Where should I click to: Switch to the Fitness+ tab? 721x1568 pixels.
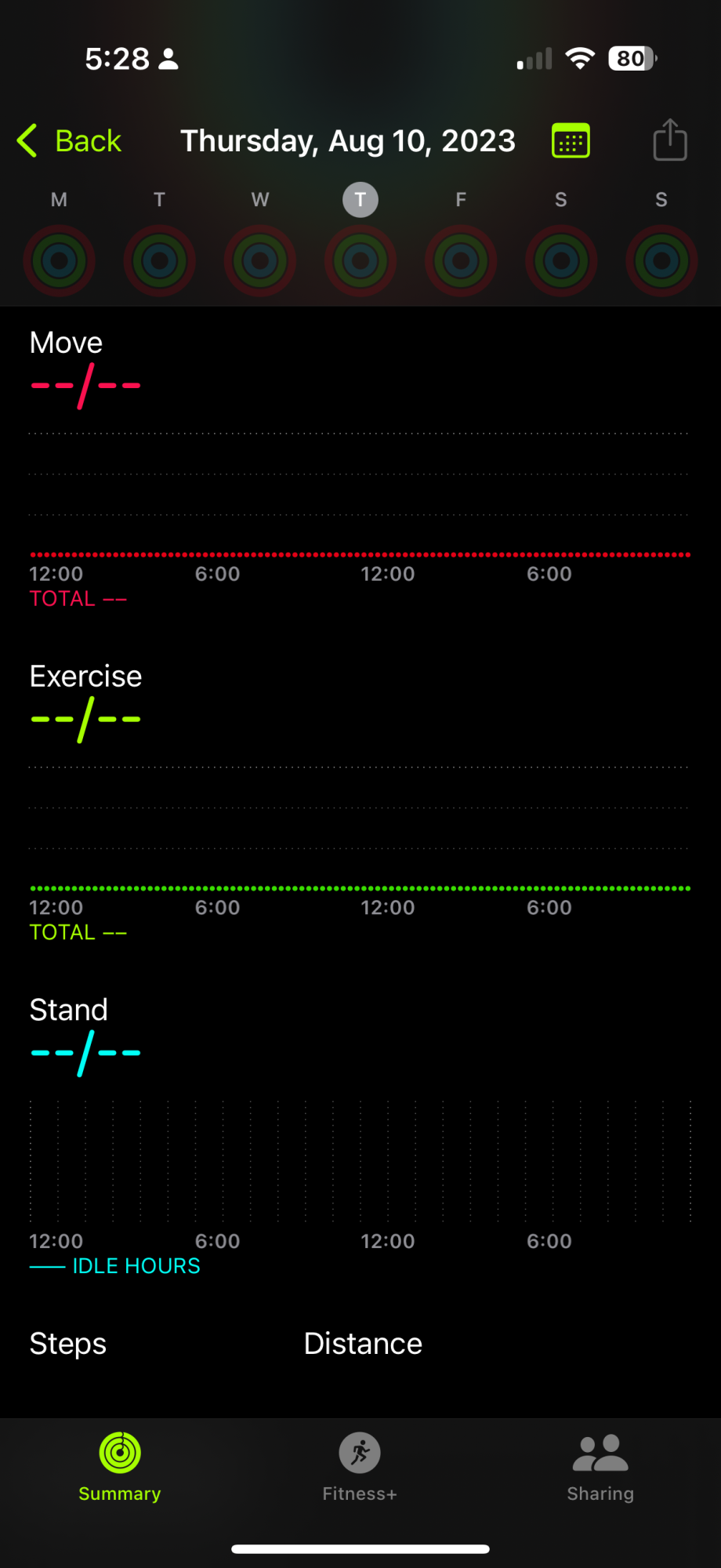click(x=360, y=1466)
